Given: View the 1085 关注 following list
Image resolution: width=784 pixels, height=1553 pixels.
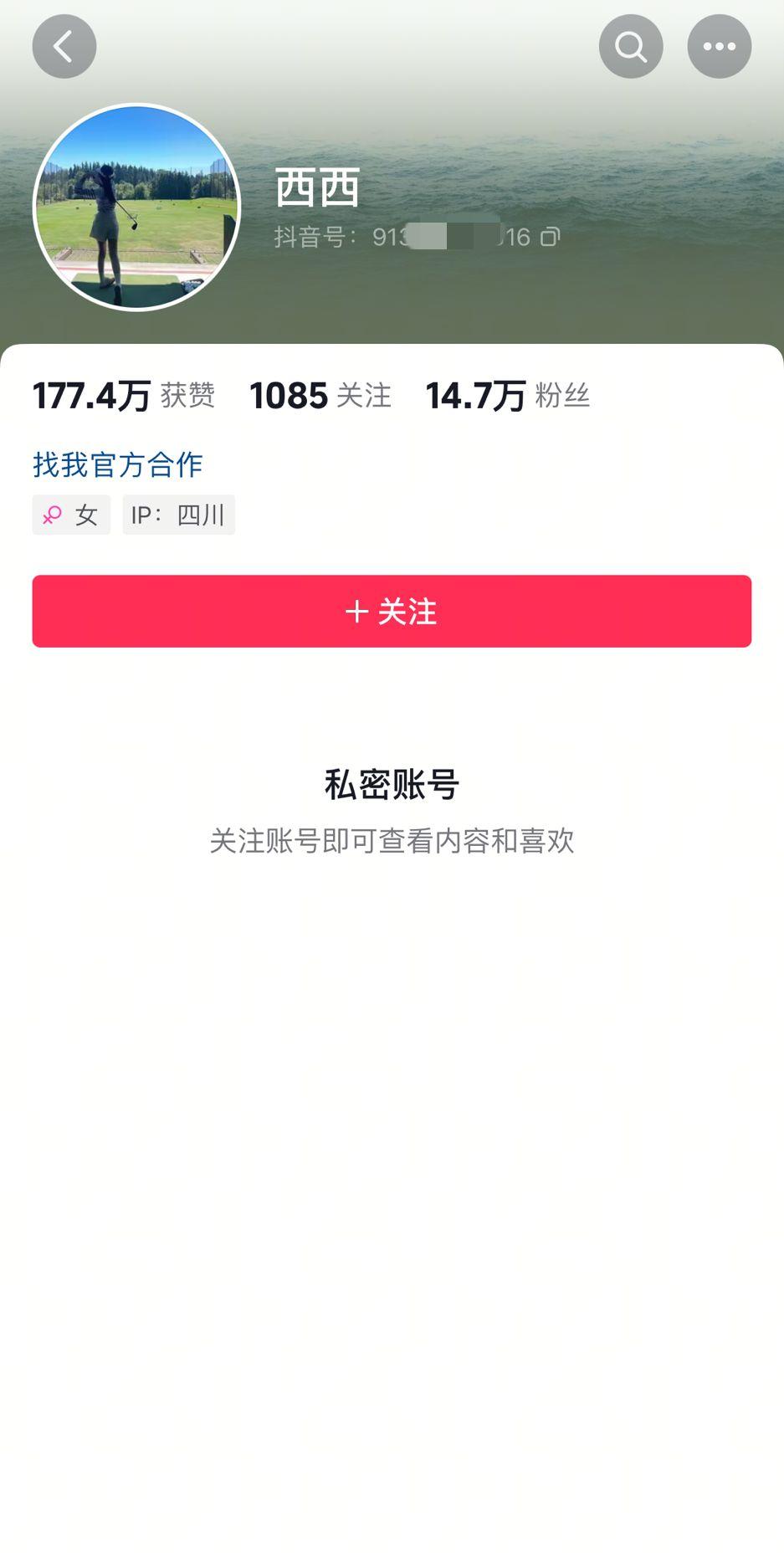Looking at the screenshot, I should coord(320,396).
